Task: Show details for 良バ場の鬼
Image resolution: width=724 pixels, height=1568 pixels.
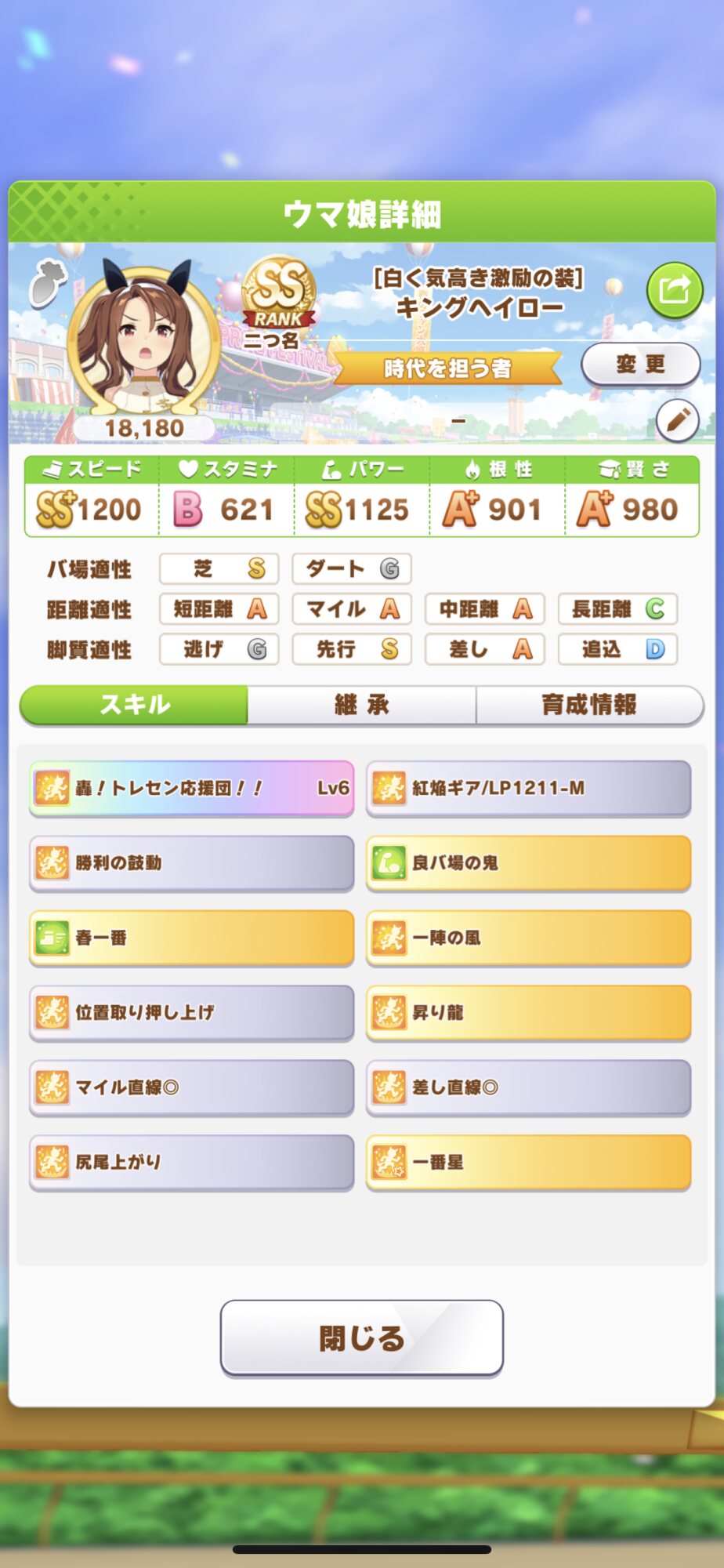Action: tap(528, 862)
